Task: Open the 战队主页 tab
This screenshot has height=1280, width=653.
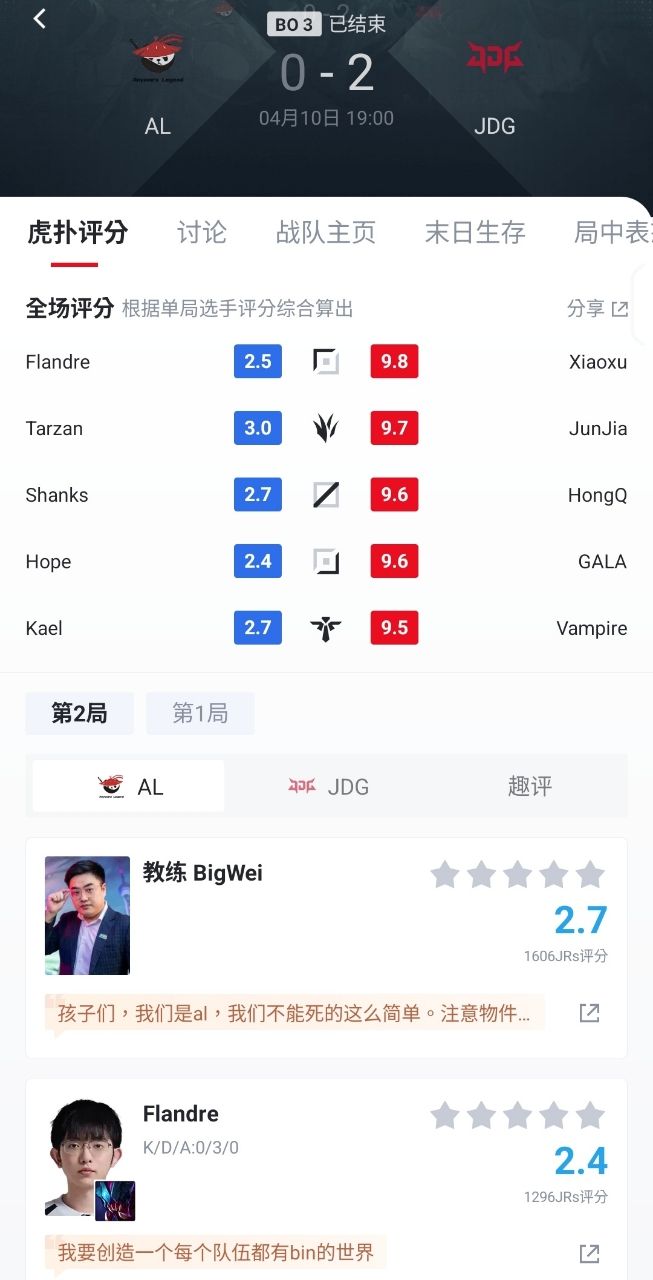Action: tap(326, 233)
